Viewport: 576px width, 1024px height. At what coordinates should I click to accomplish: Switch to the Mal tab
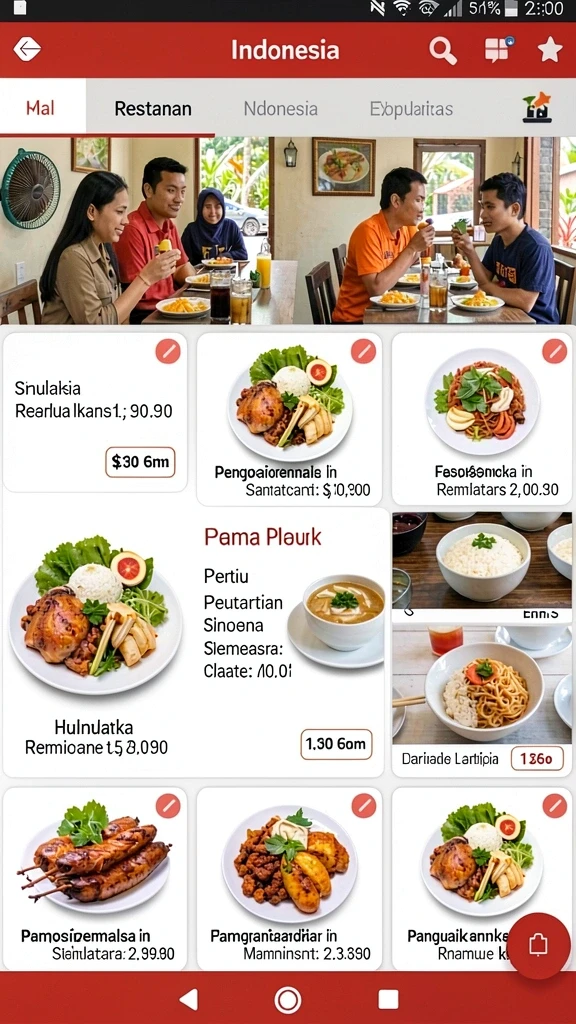click(x=40, y=108)
